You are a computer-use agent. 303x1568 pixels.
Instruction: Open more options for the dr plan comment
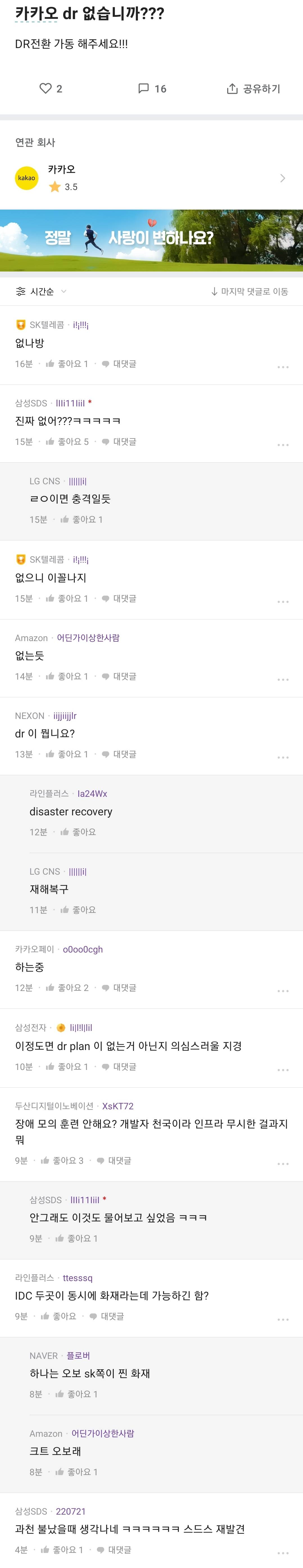point(283,1069)
